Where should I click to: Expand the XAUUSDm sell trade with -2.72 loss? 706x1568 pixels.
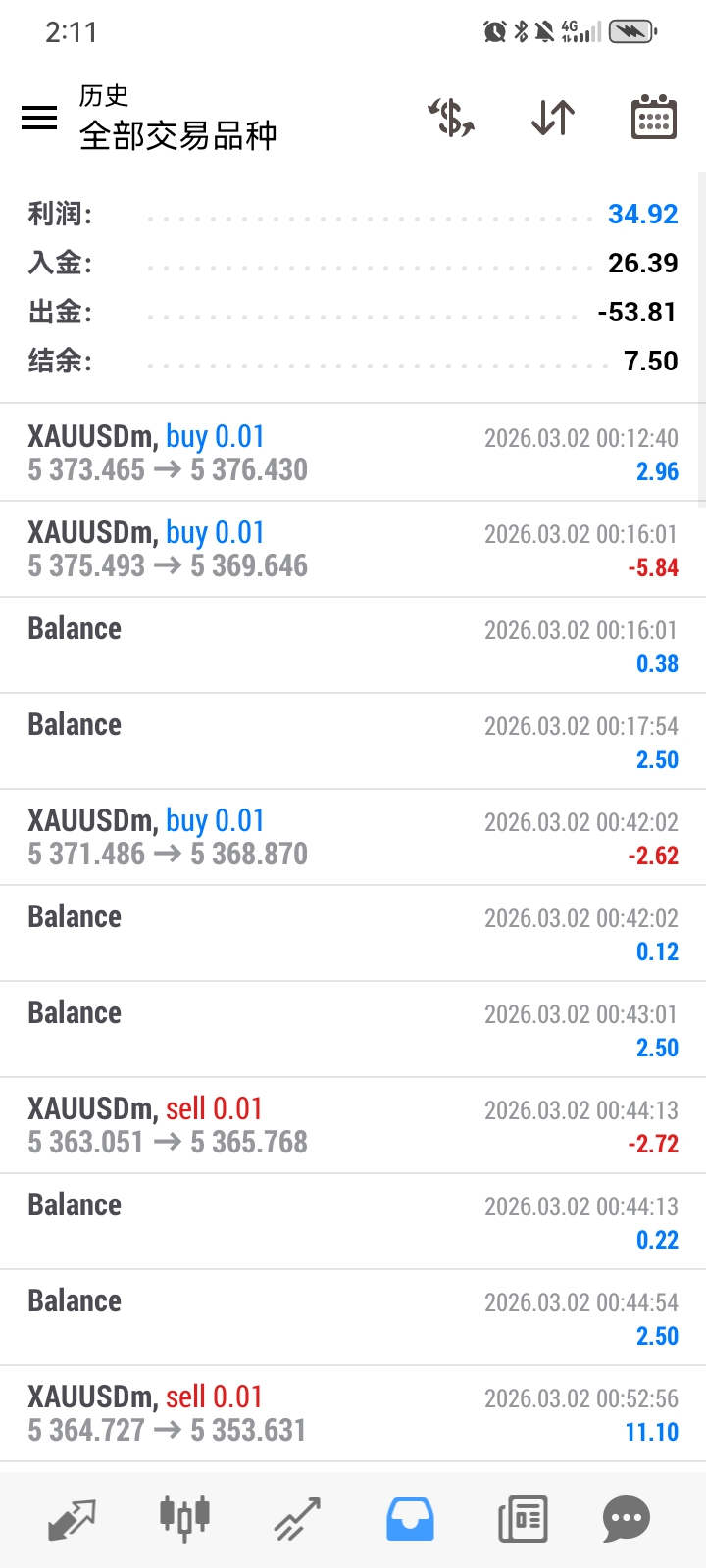pos(353,1125)
